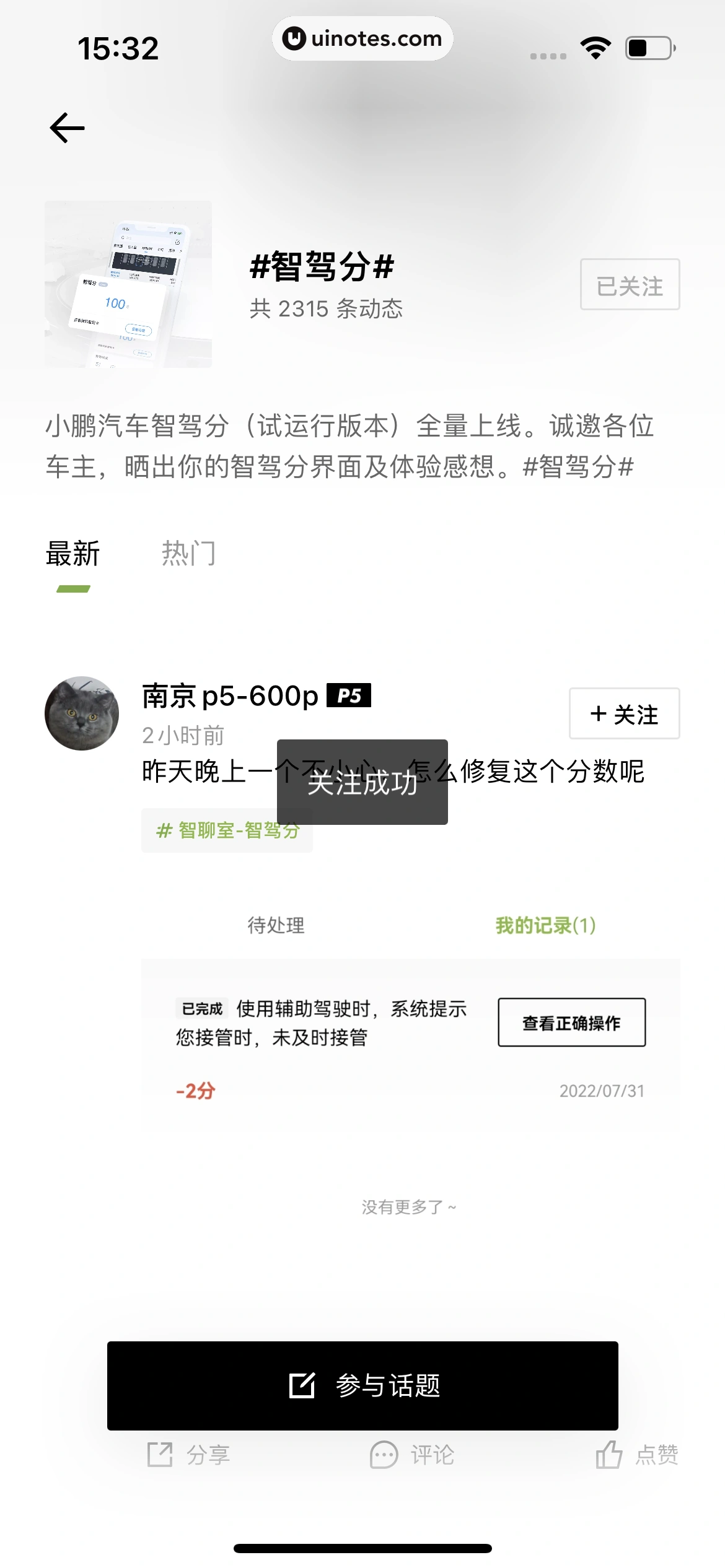Open the topic cover thumbnail image
The image size is (725, 1568).
pos(127,284)
